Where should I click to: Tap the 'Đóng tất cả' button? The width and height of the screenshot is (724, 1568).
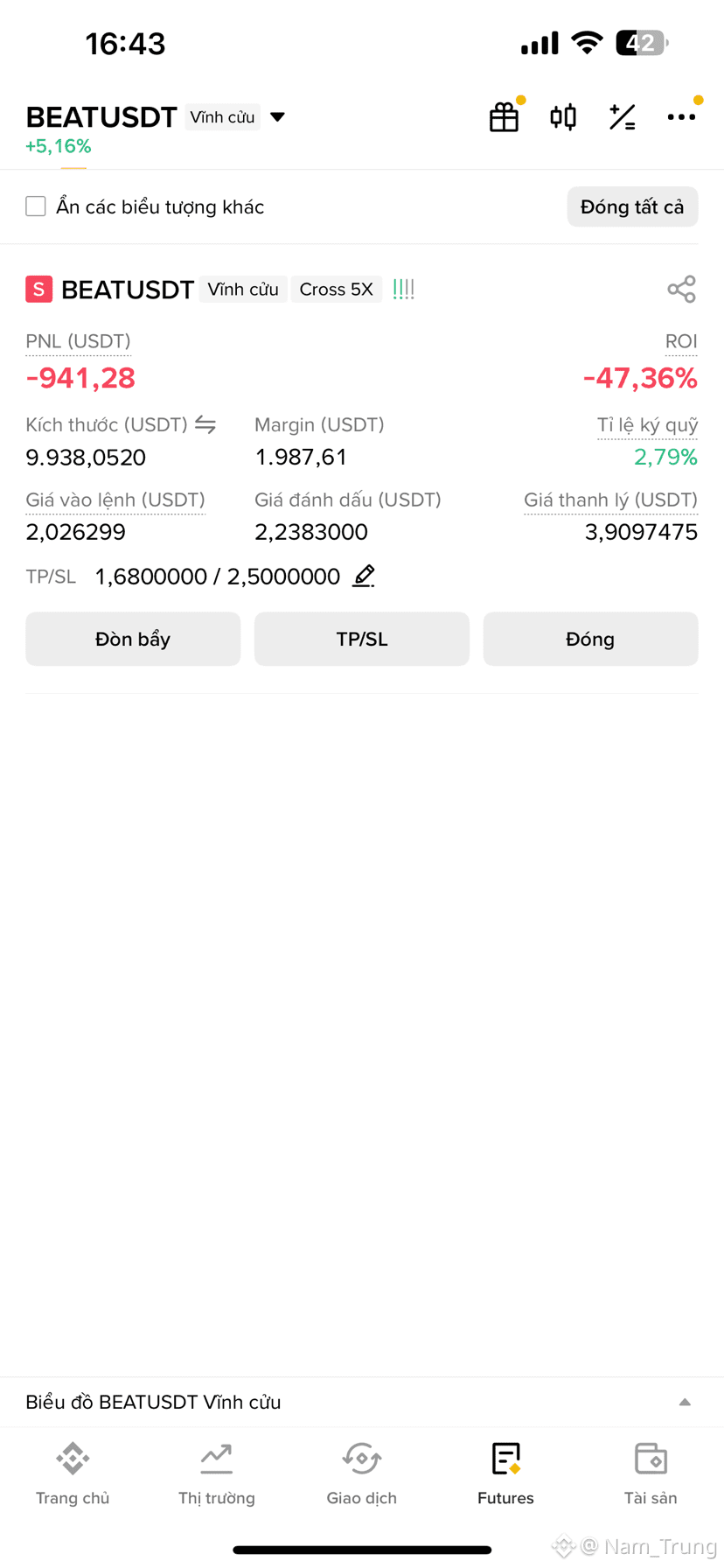pos(632,206)
